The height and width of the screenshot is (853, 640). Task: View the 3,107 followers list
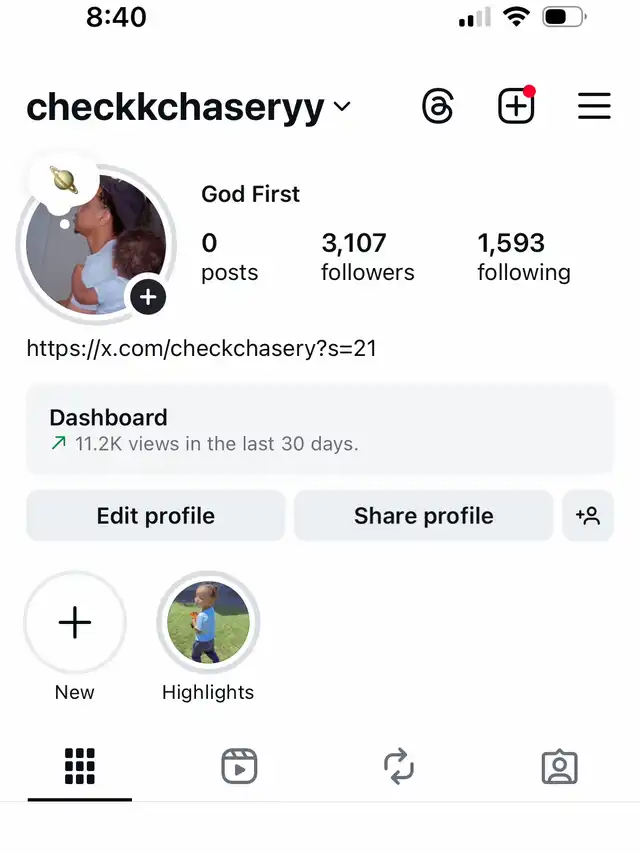[x=367, y=257]
